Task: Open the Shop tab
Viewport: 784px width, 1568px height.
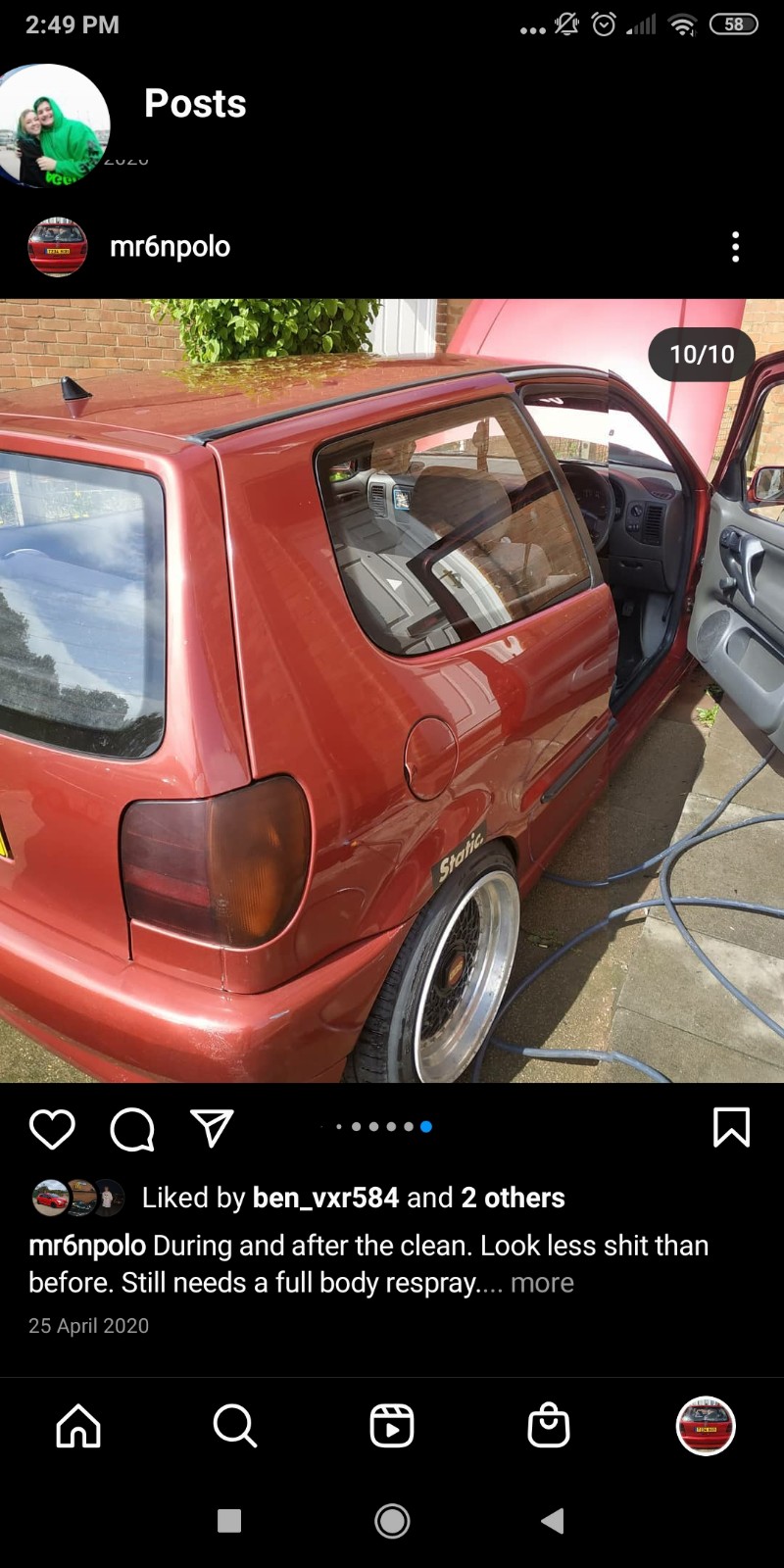Action: 549,1426
